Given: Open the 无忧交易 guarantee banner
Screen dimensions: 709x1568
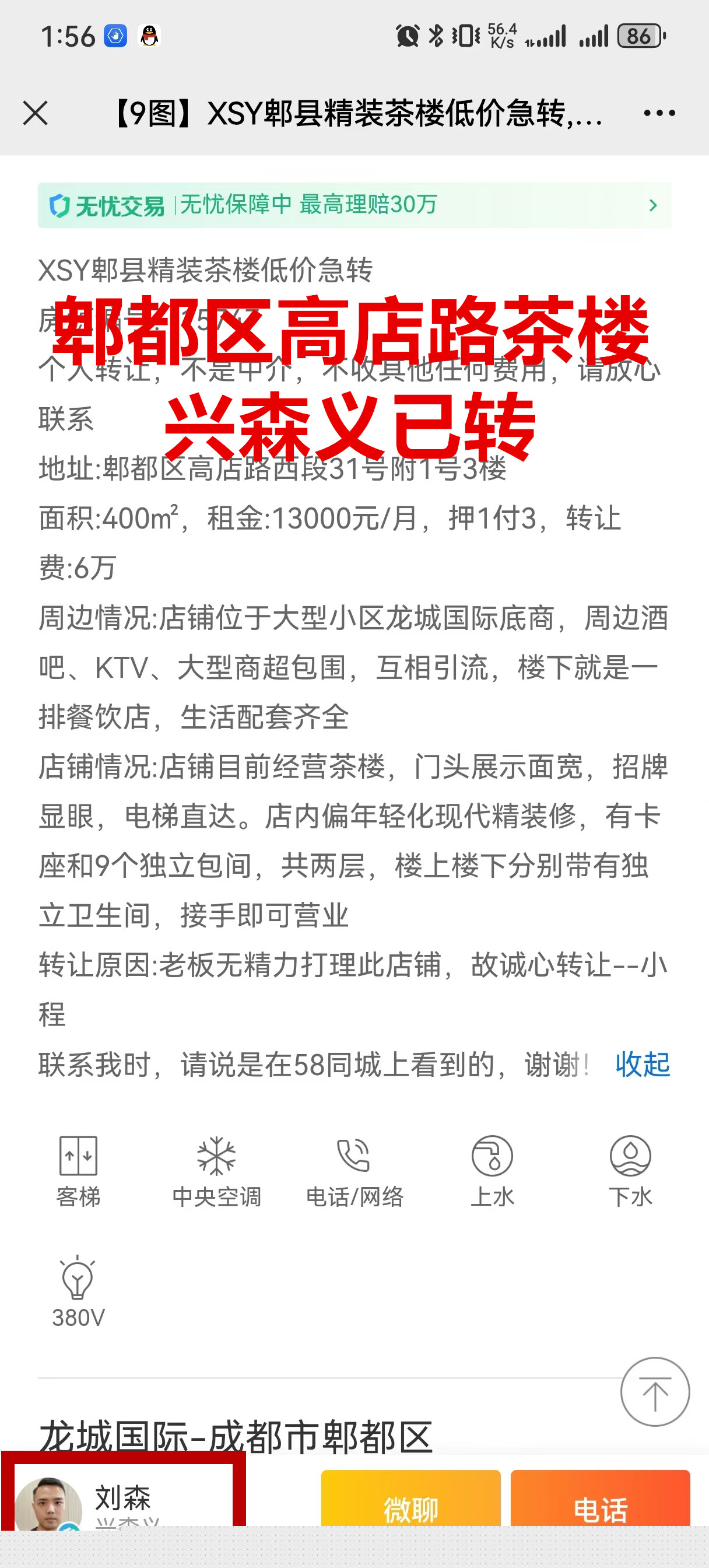Looking at the screenshot, I should pyautogui.click(x=354, y=206).
